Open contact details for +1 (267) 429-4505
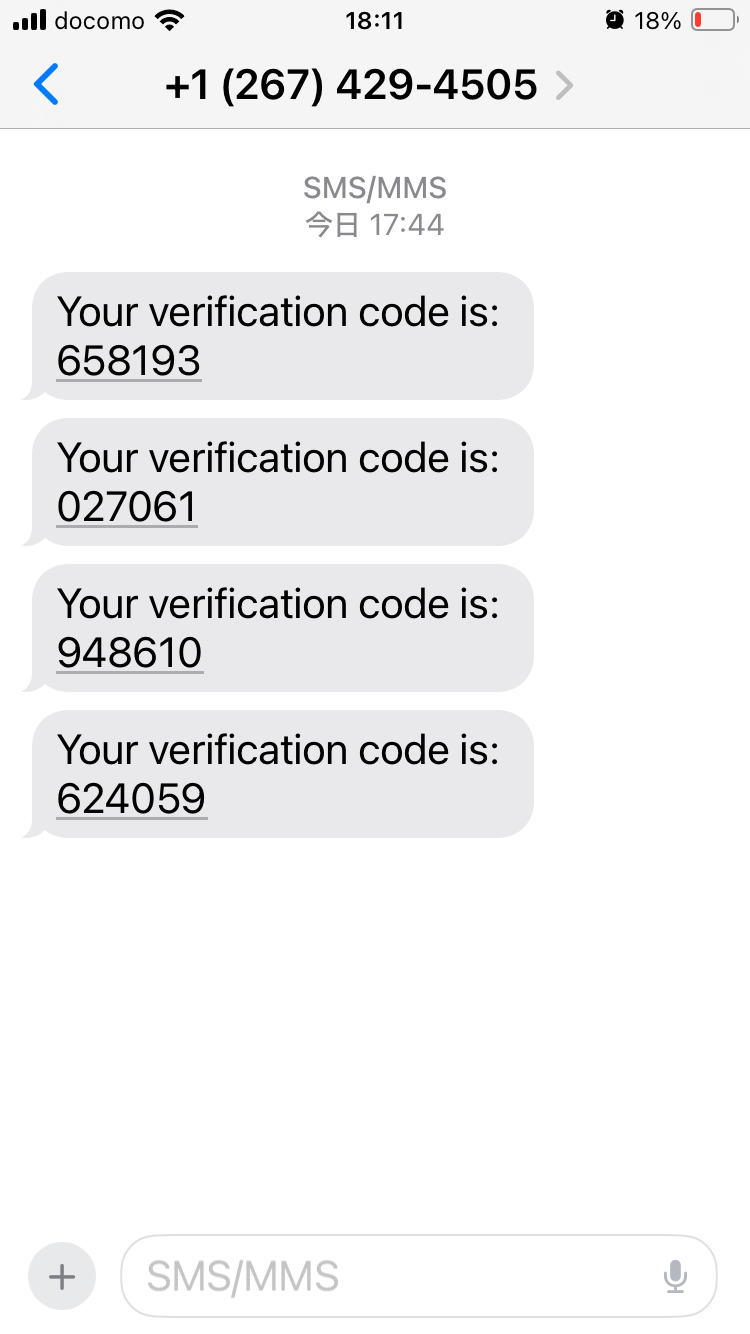 click(369, 85)
